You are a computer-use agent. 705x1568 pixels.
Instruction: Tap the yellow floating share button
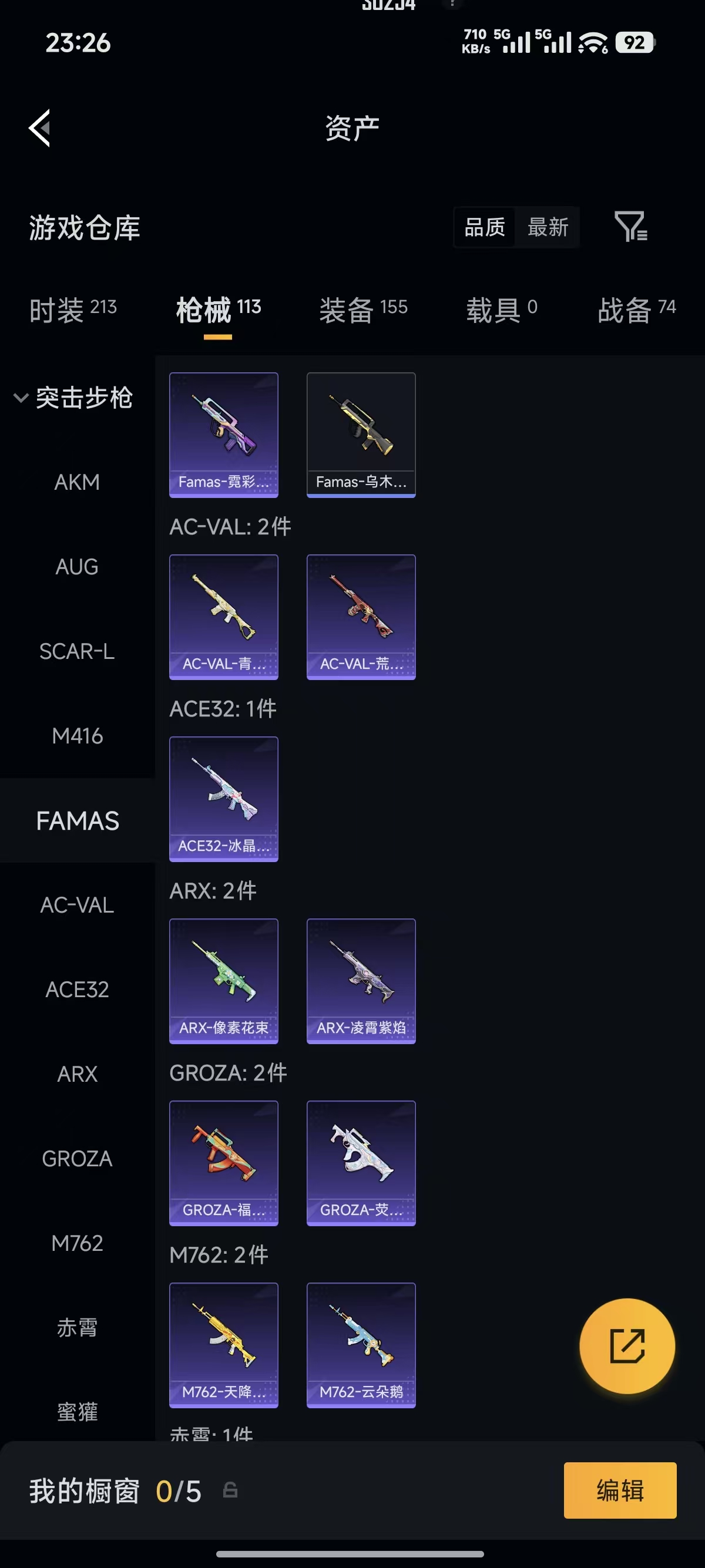pos(627,1346)
